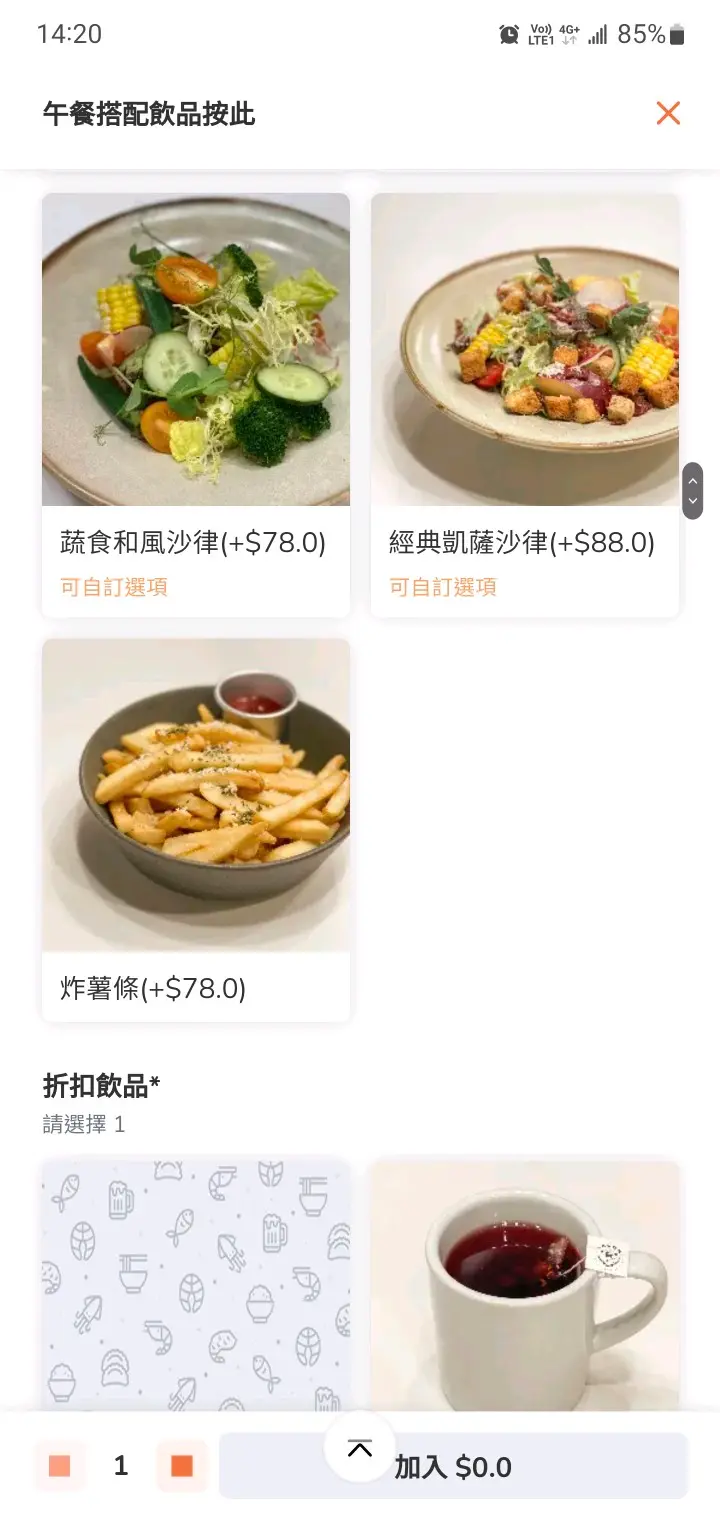Choose 經典凱薩沙律 add-on
This screenshot has width=720, height=1520.
coord(524,404)
